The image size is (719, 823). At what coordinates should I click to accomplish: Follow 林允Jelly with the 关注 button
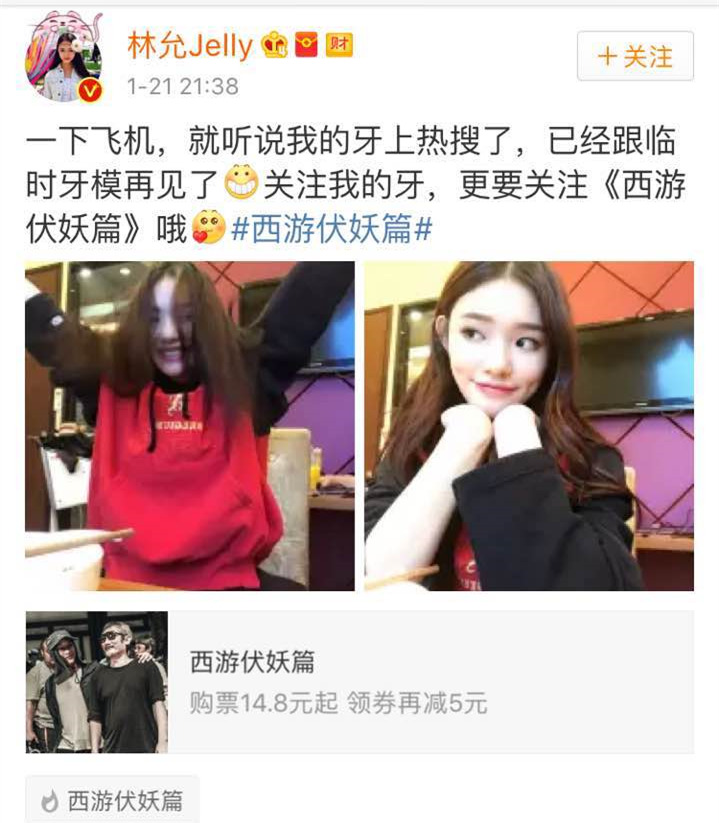click(x=635, y=57)
